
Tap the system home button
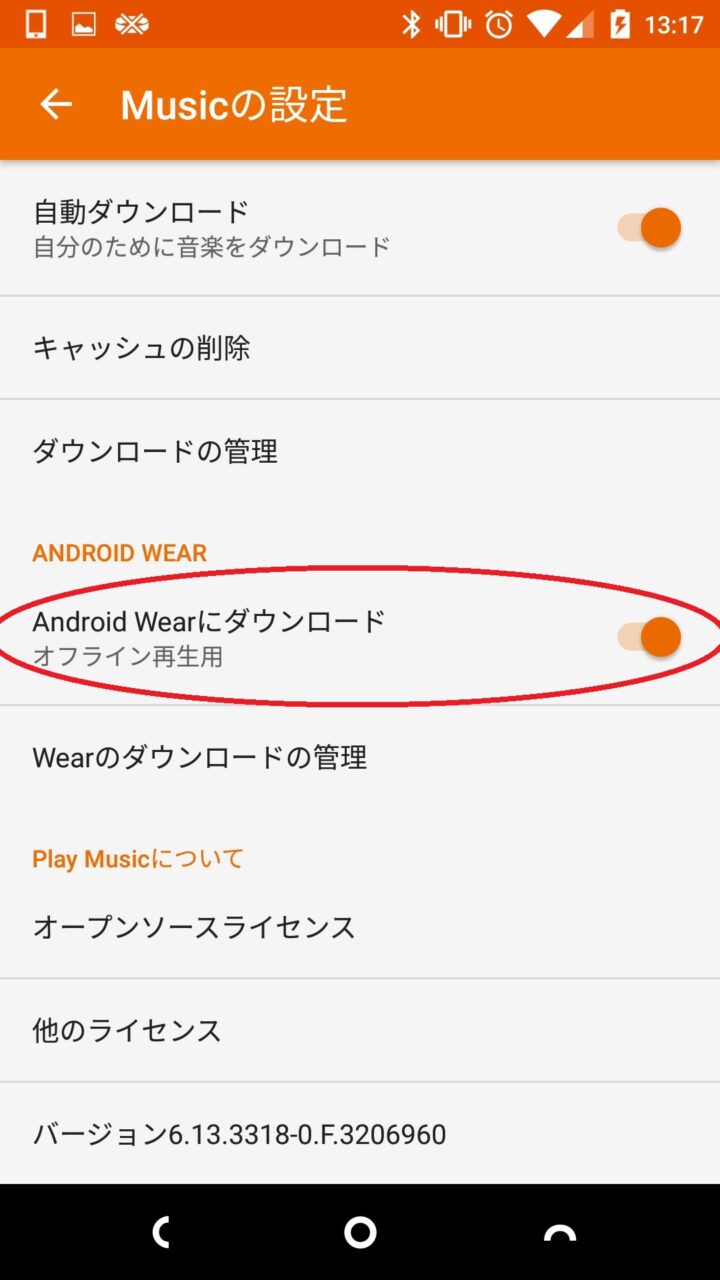[x=360, y=1232]
